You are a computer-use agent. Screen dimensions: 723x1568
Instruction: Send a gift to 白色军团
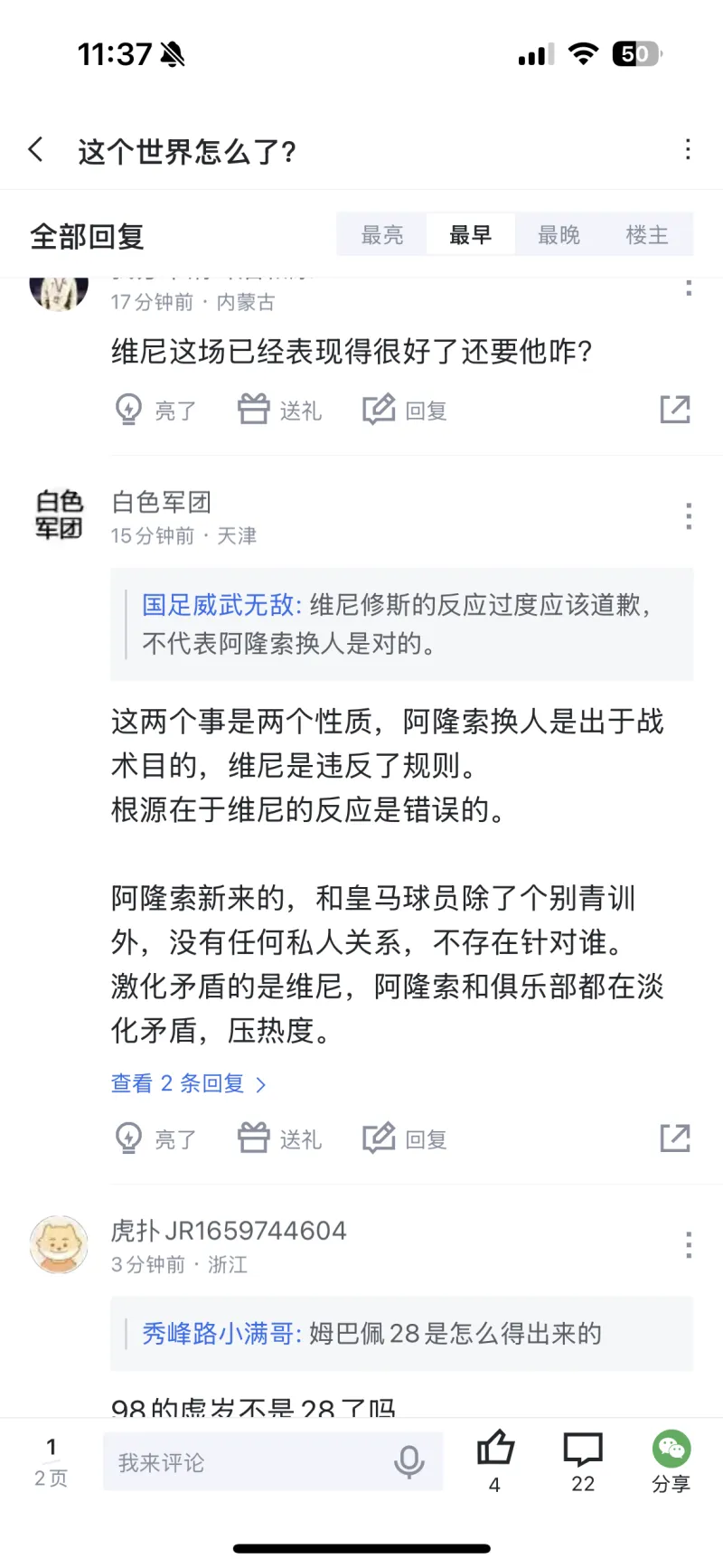[x=280, y=1139]
